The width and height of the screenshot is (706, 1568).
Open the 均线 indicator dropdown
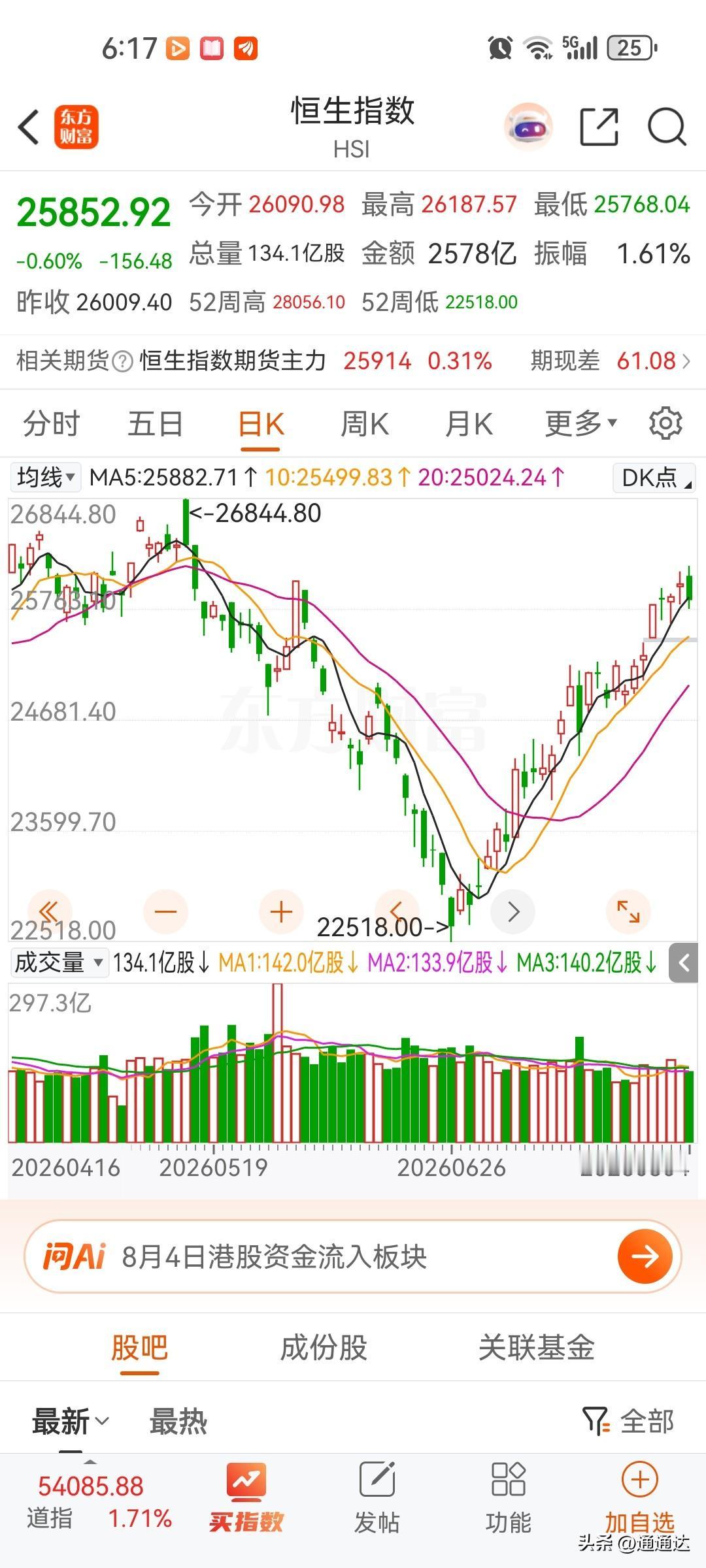45,477
